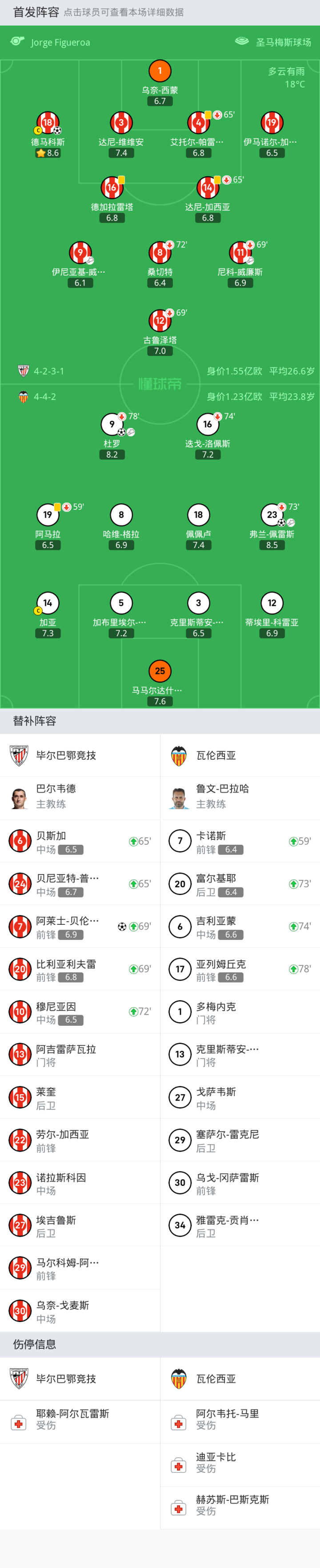This screenshot has width=320, height=1568.
Task: View substitute 贝斯加 number 6 details
Action: click(80, 841)
